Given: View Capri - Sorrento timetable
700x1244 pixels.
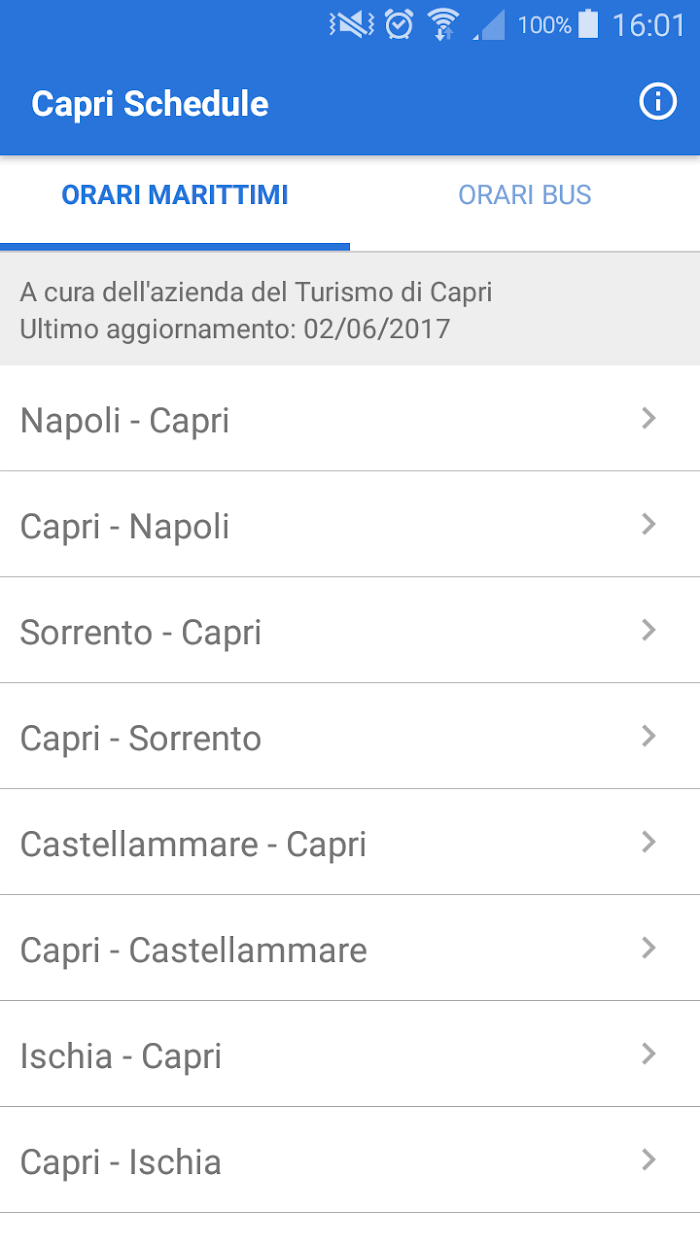Looking at the screenshot, I should [x=350, y=736].
